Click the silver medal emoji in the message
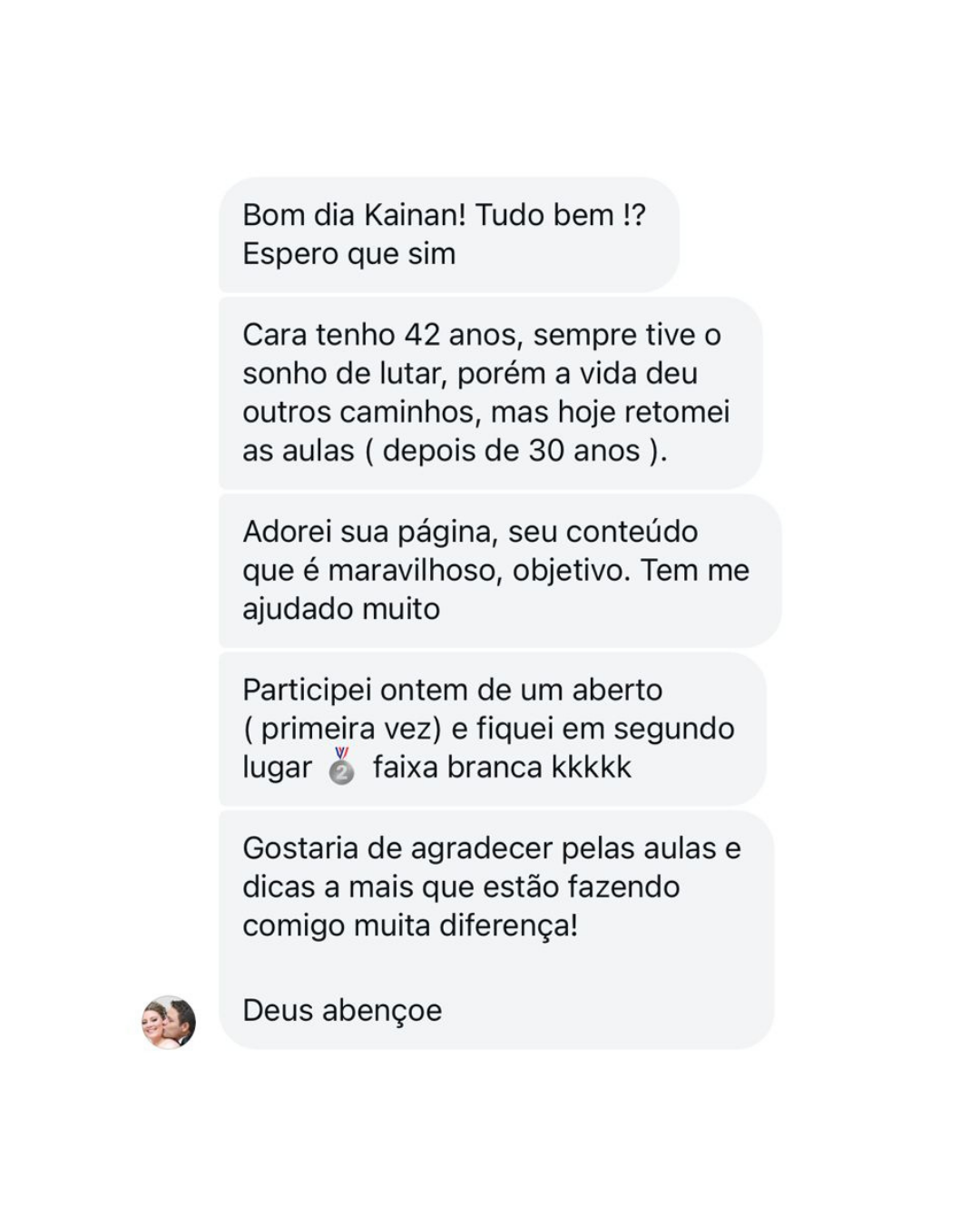This screenshot has height=1225, width=980. pyautogui.click(x=343, y=767)
